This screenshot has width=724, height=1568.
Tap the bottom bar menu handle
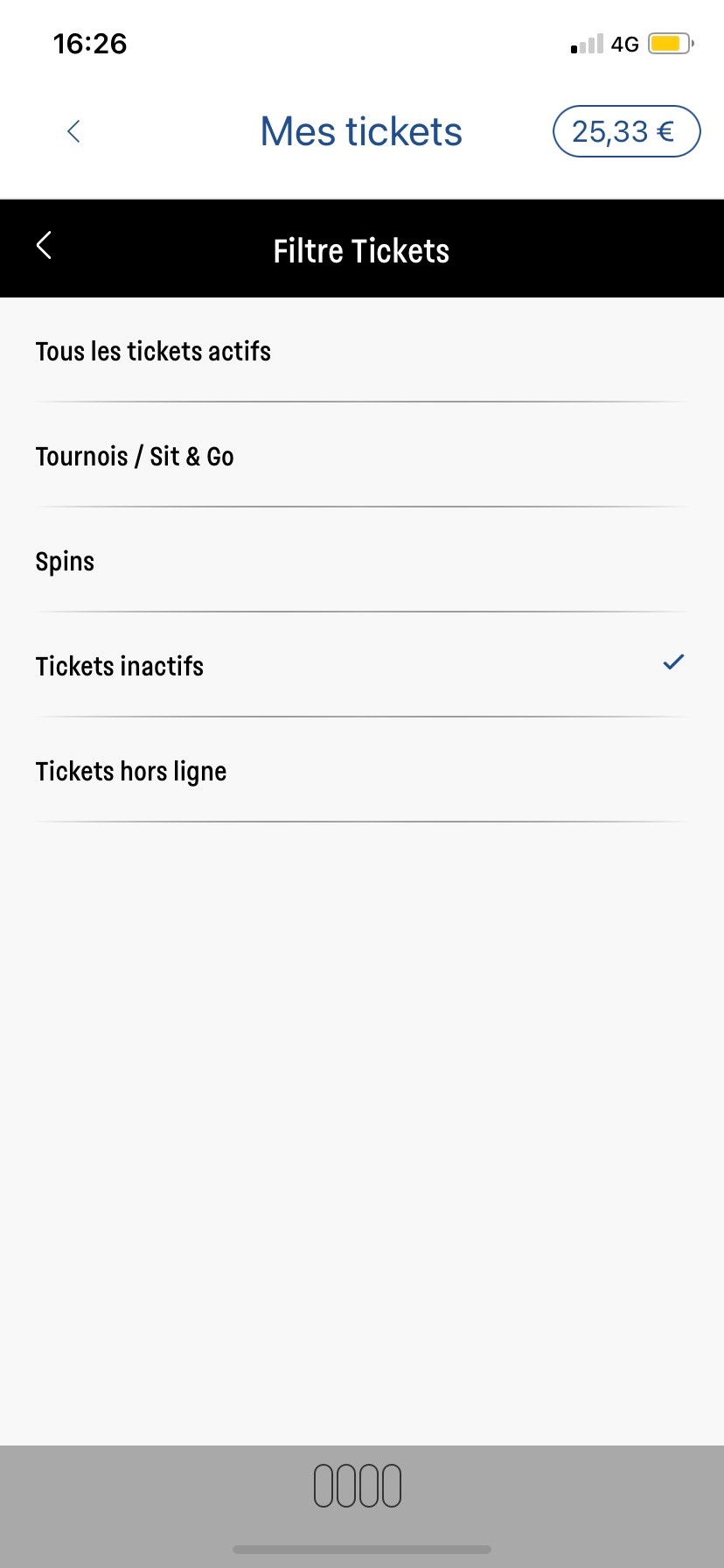tap(358, 1486)
